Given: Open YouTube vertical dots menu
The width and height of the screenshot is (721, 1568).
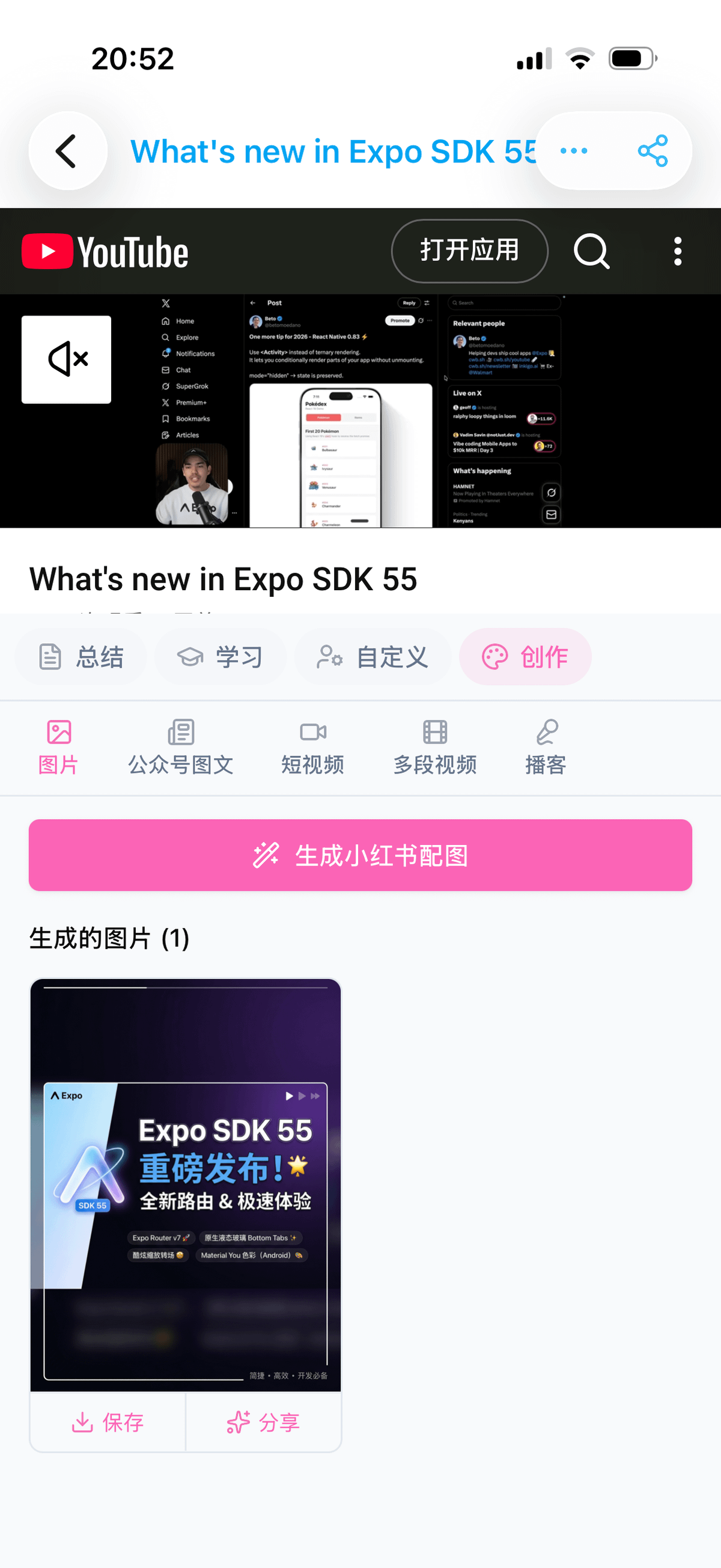Looking at the screenshot, I should coord(677,251).
